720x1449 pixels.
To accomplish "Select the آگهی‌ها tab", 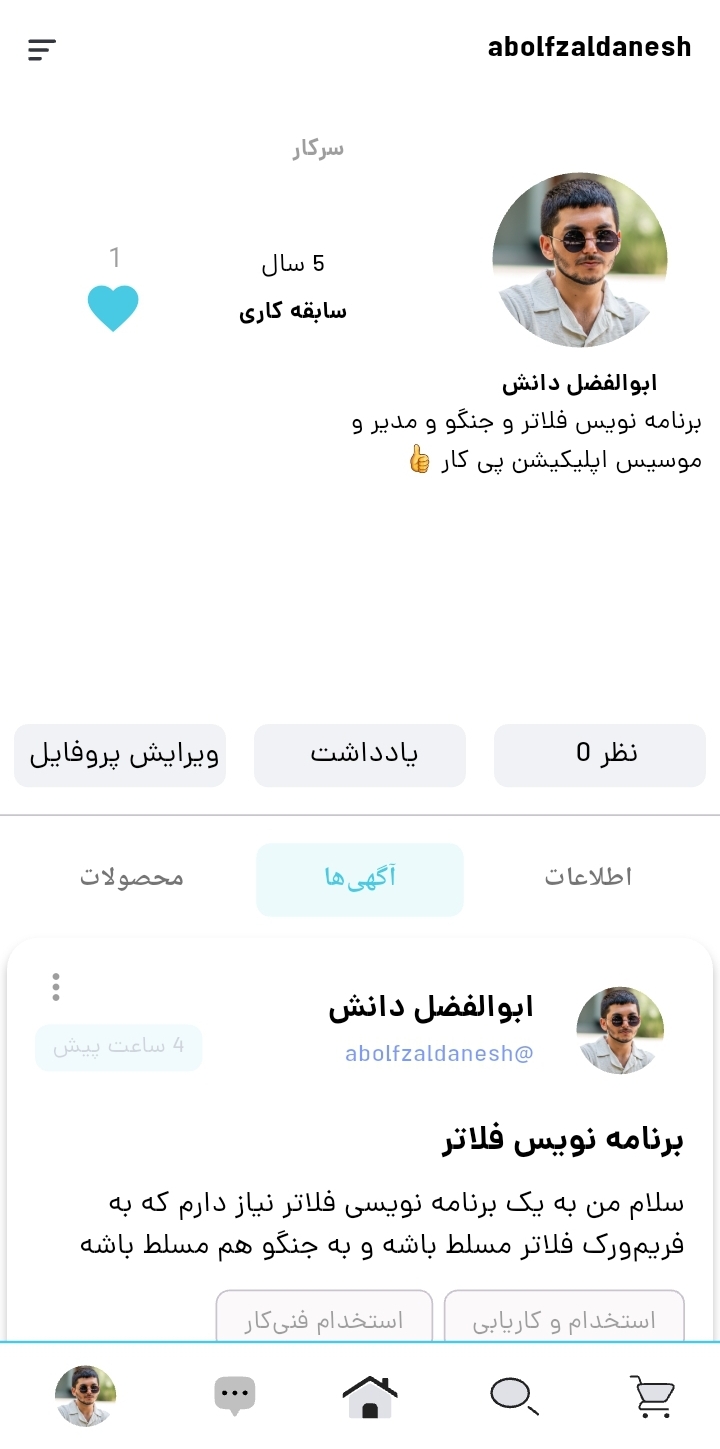I will [360, 879].
